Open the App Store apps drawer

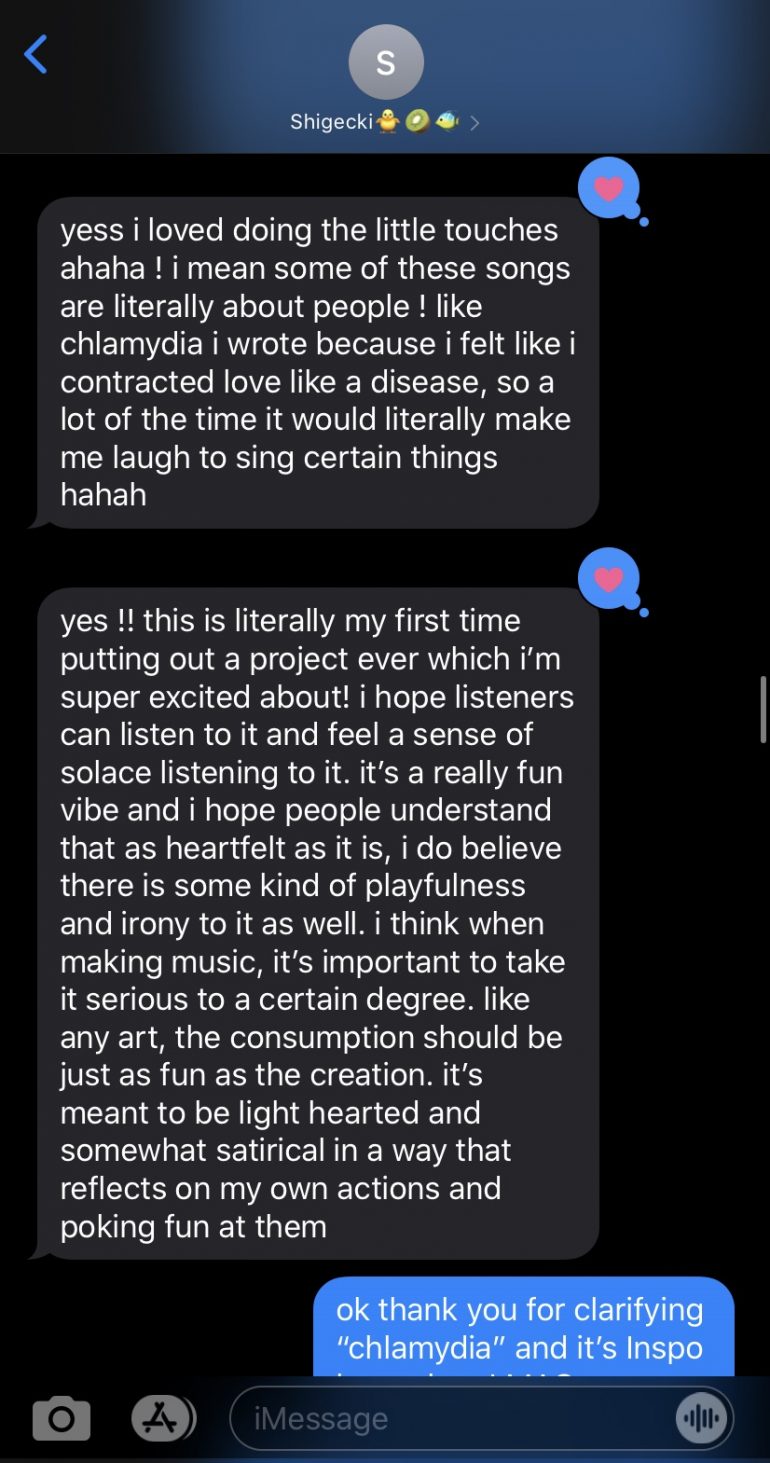coord(162,1418)
